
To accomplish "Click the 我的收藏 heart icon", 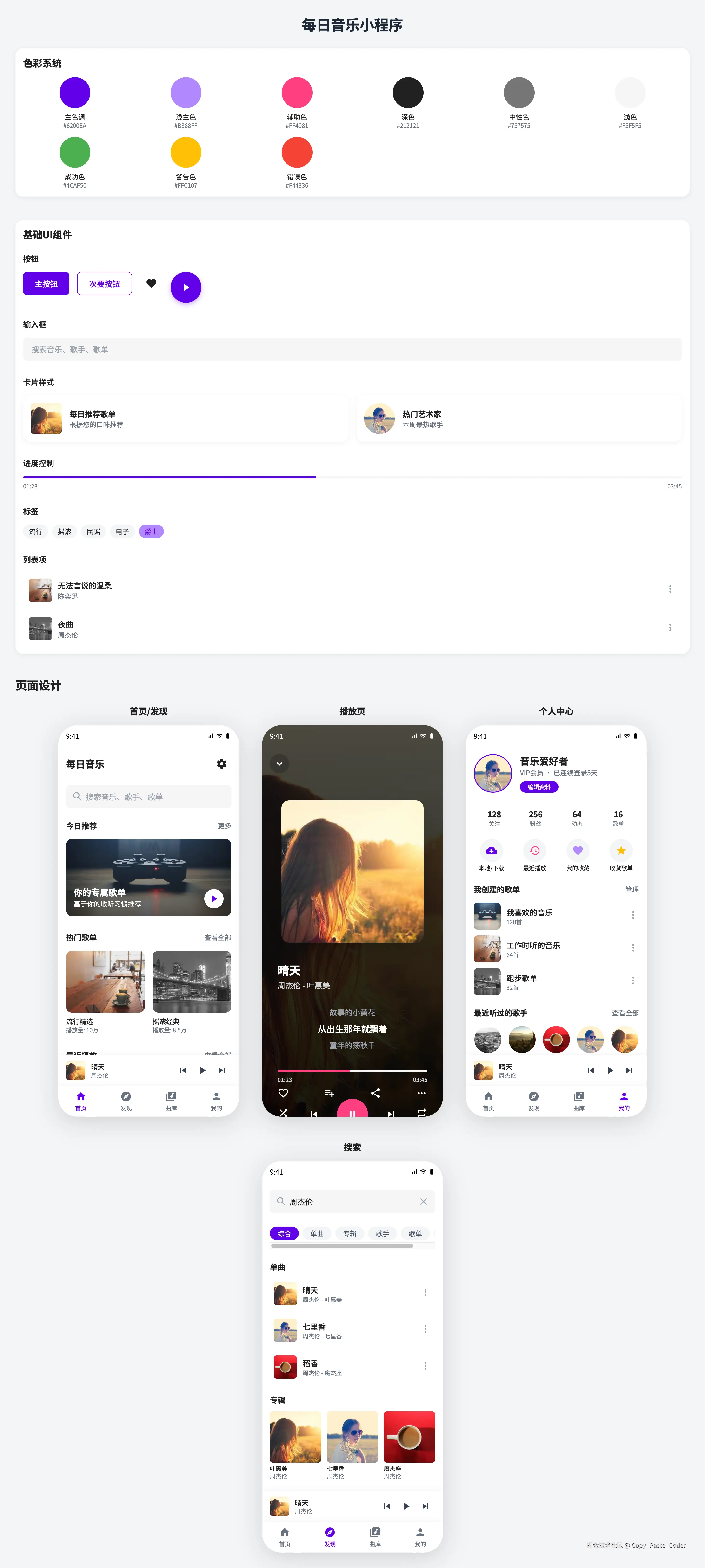I will pyautogui.click(x=577, y=851).
